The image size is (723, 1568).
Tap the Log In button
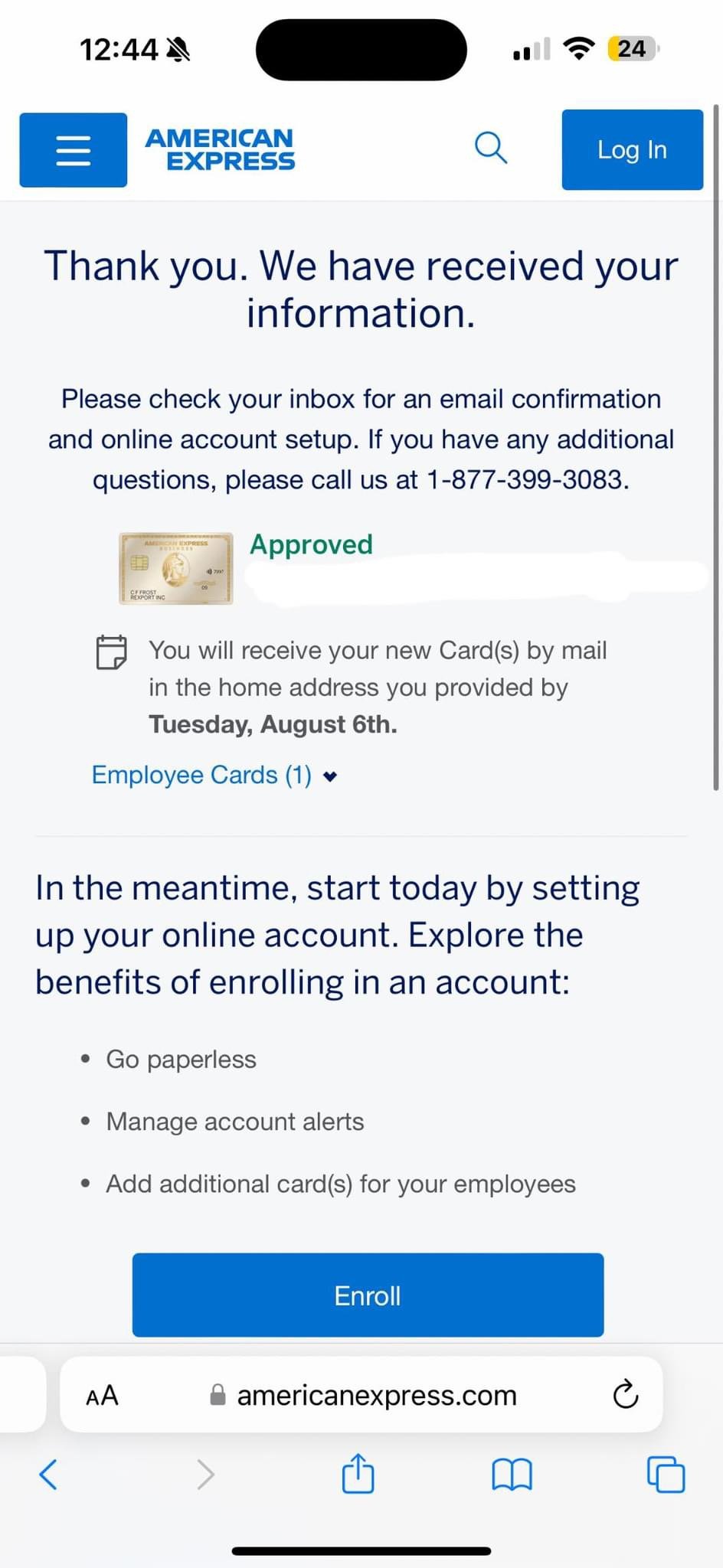click(632, 150)
